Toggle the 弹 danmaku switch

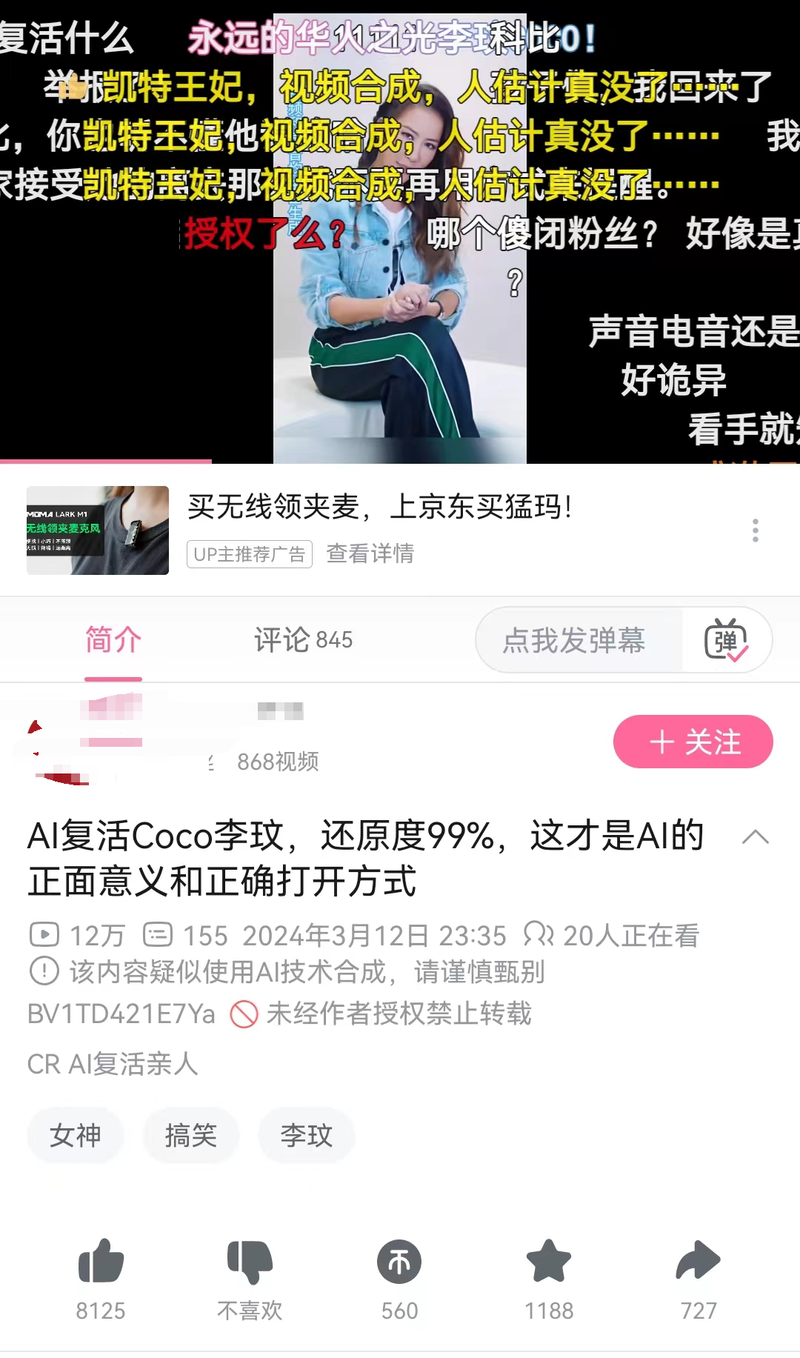coord(727,640)
